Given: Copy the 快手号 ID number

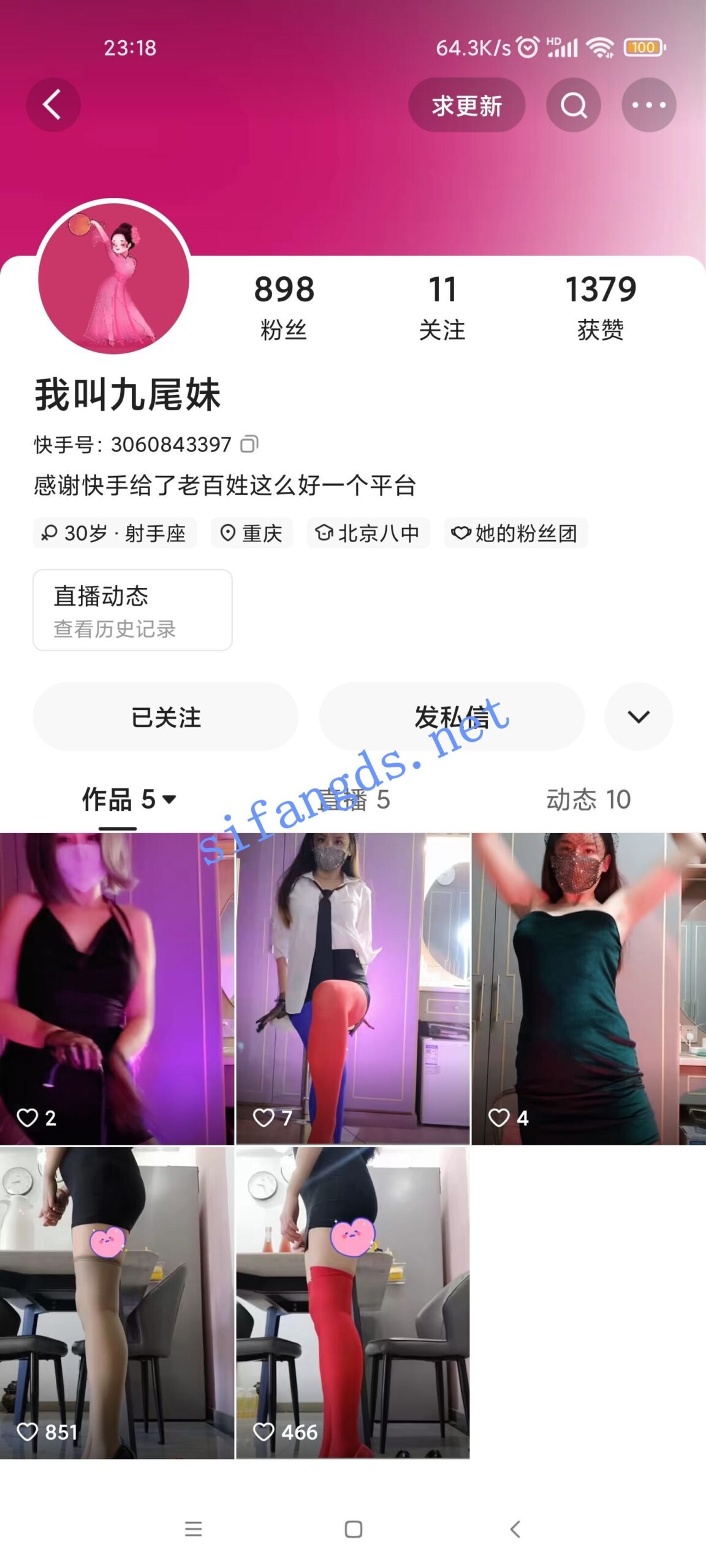Looking at the screenshot, I should pos(249,444).
